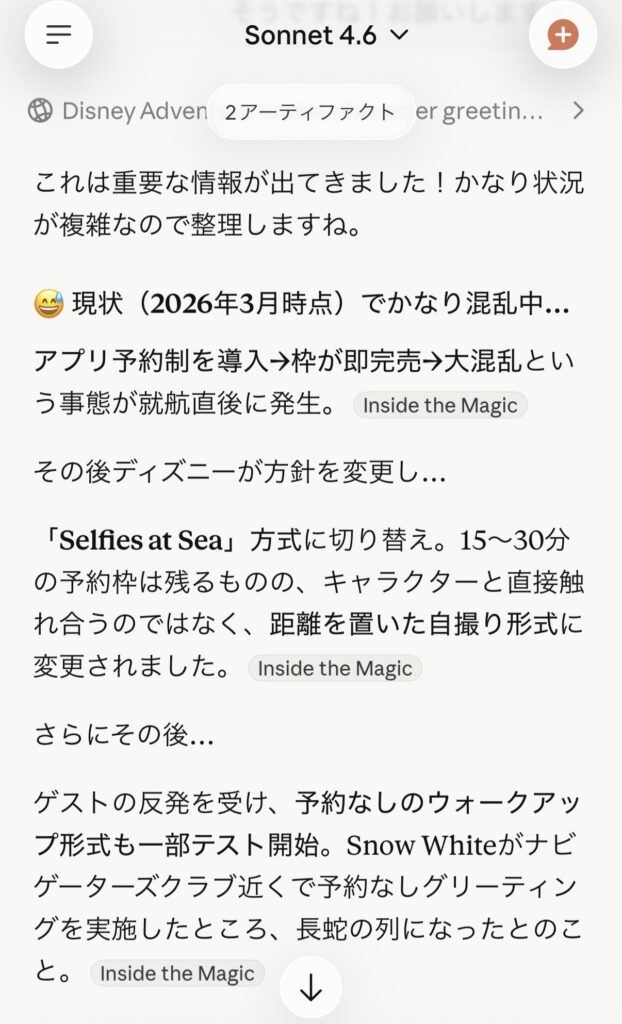The width and height of the screenshot is (622, 1024).
Task: Open the Sonnet 4.6 model selector
Action: (326, 36)
